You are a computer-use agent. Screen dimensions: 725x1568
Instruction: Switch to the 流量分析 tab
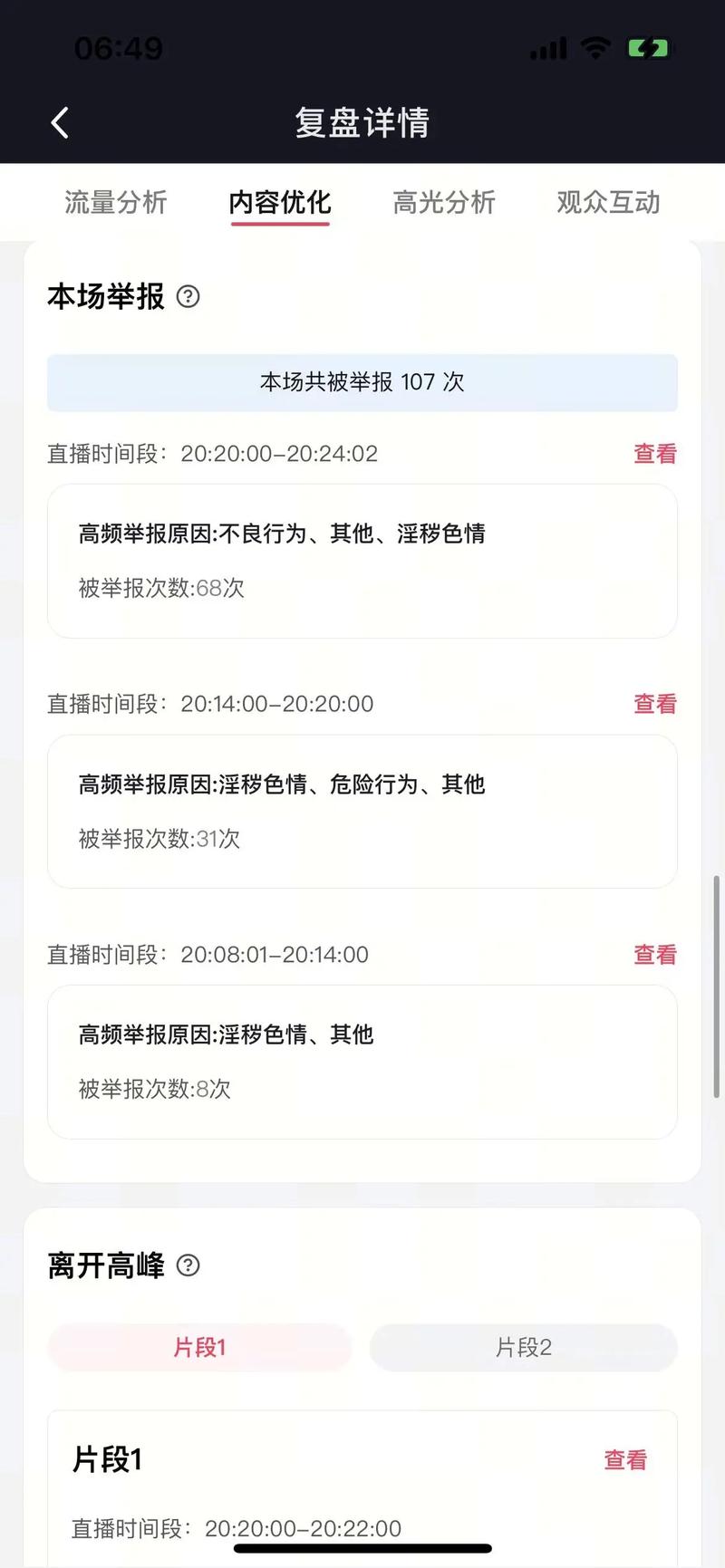point(116,202)
